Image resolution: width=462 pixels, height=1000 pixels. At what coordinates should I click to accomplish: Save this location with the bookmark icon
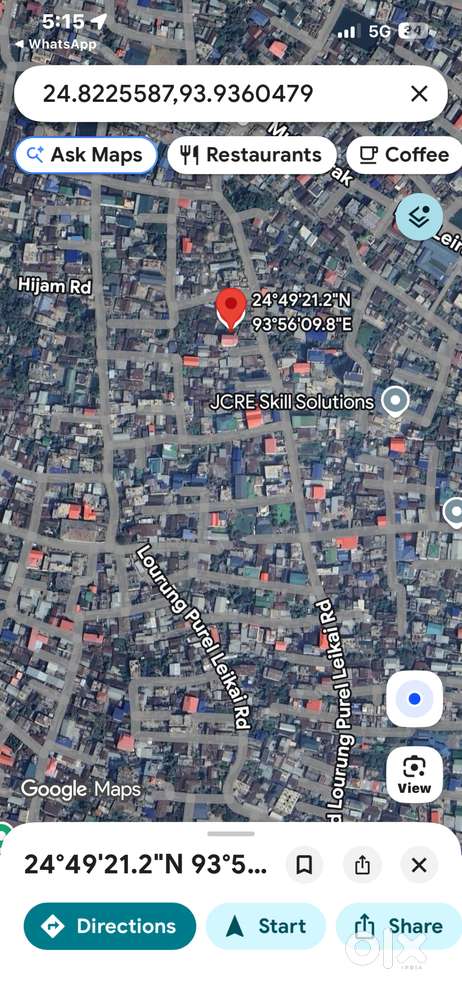point(304,865)
